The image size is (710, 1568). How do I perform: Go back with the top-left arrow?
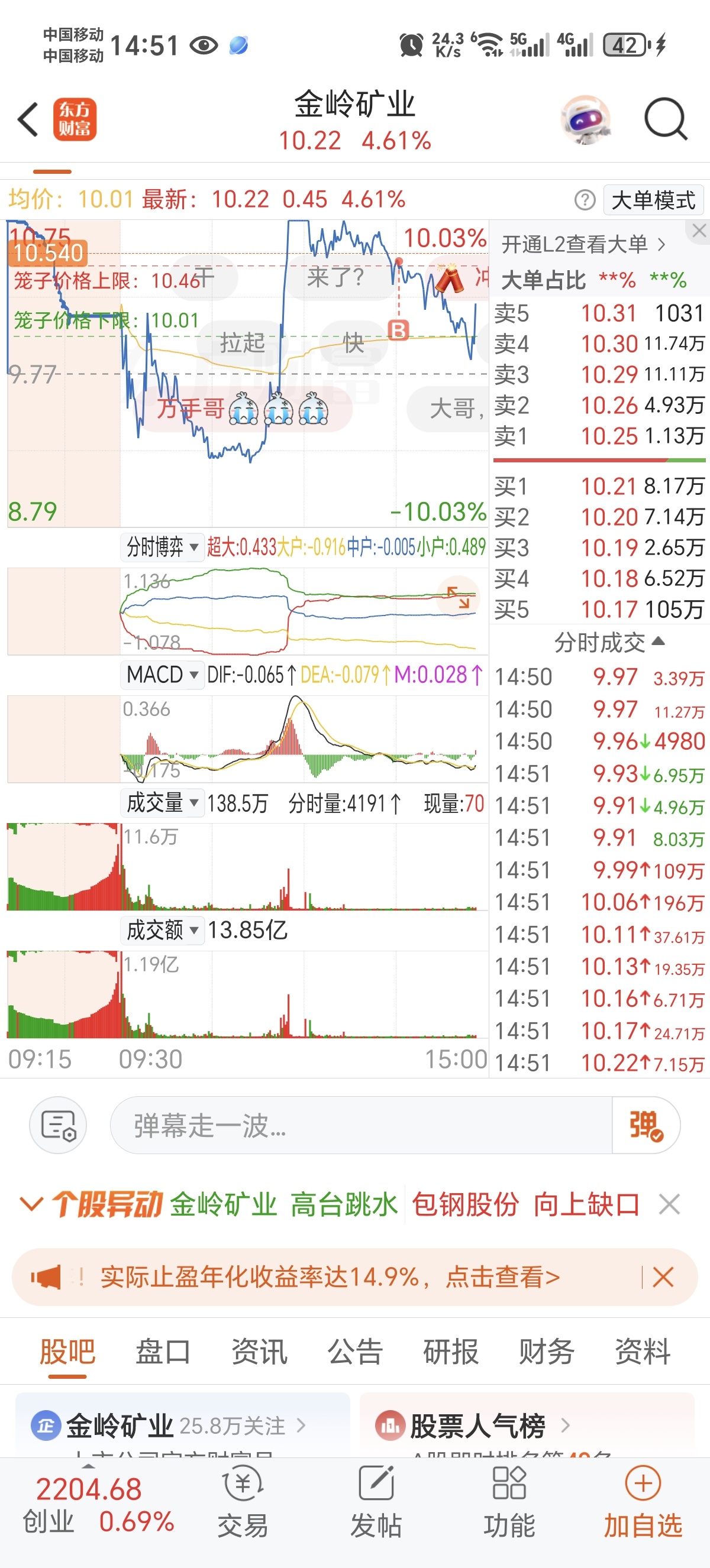click(x=28, y=119)
